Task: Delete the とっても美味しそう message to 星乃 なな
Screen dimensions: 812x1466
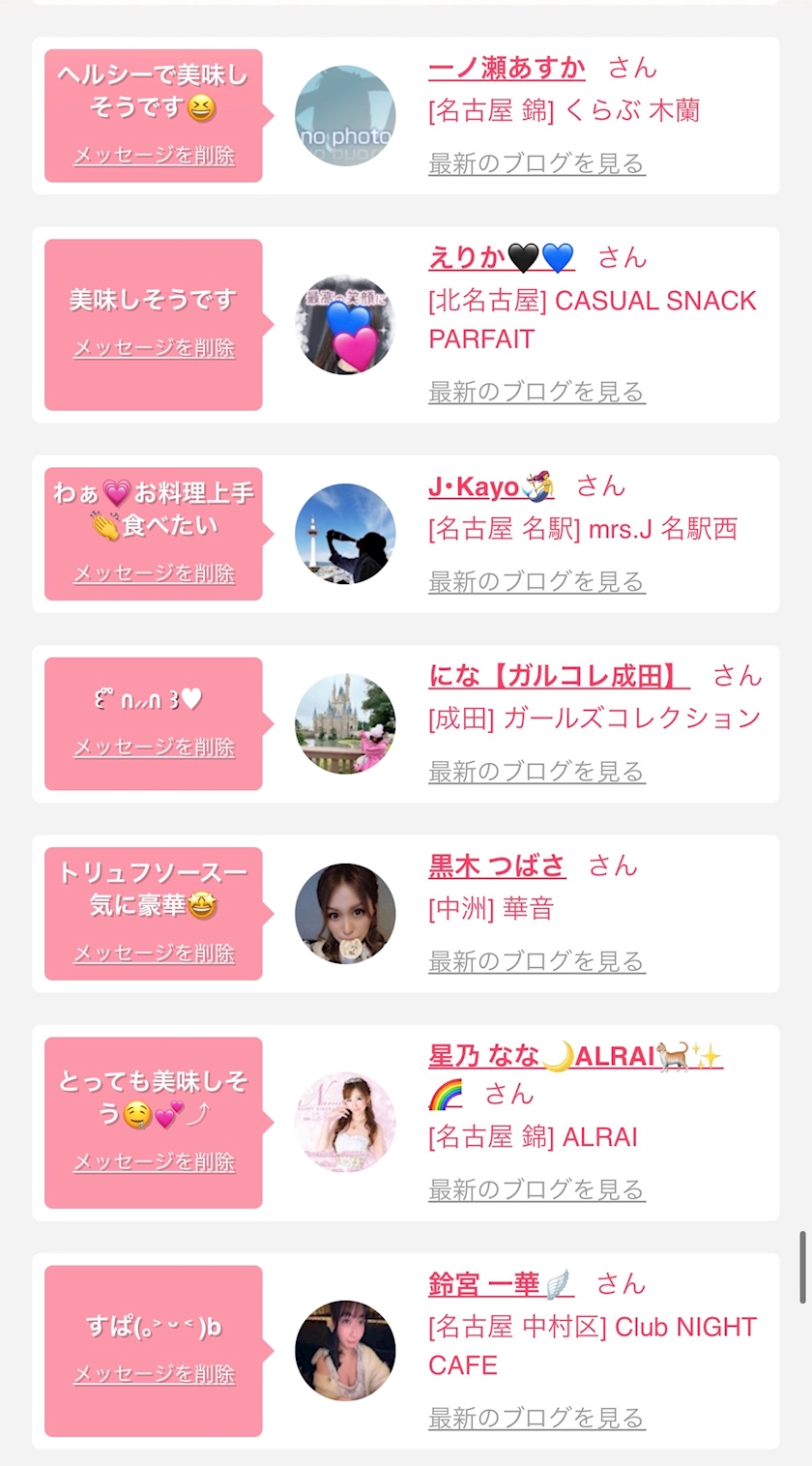Action: tap(154, 1162)
